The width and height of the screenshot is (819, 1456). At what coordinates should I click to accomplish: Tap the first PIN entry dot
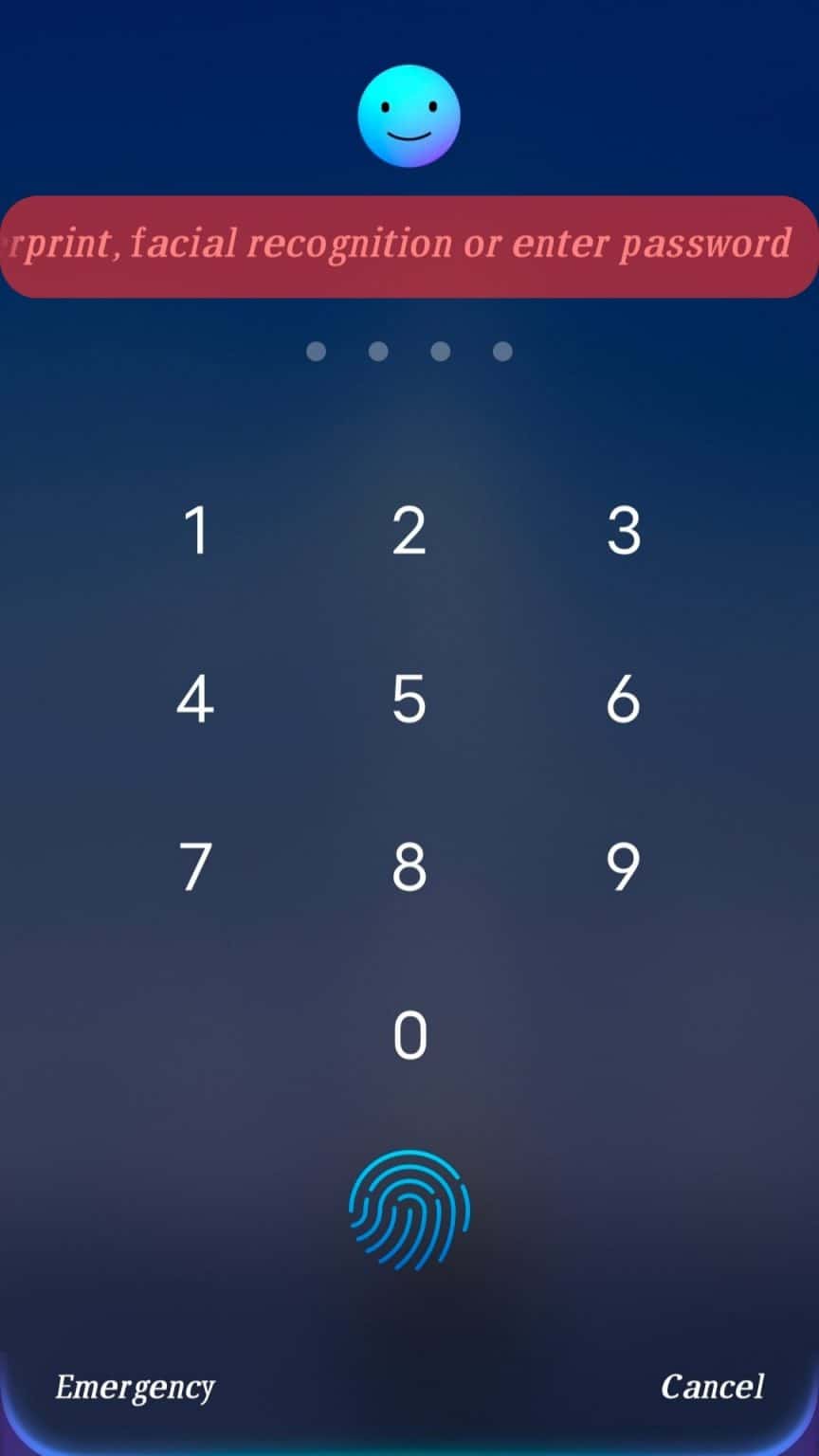tap(316, 351)
